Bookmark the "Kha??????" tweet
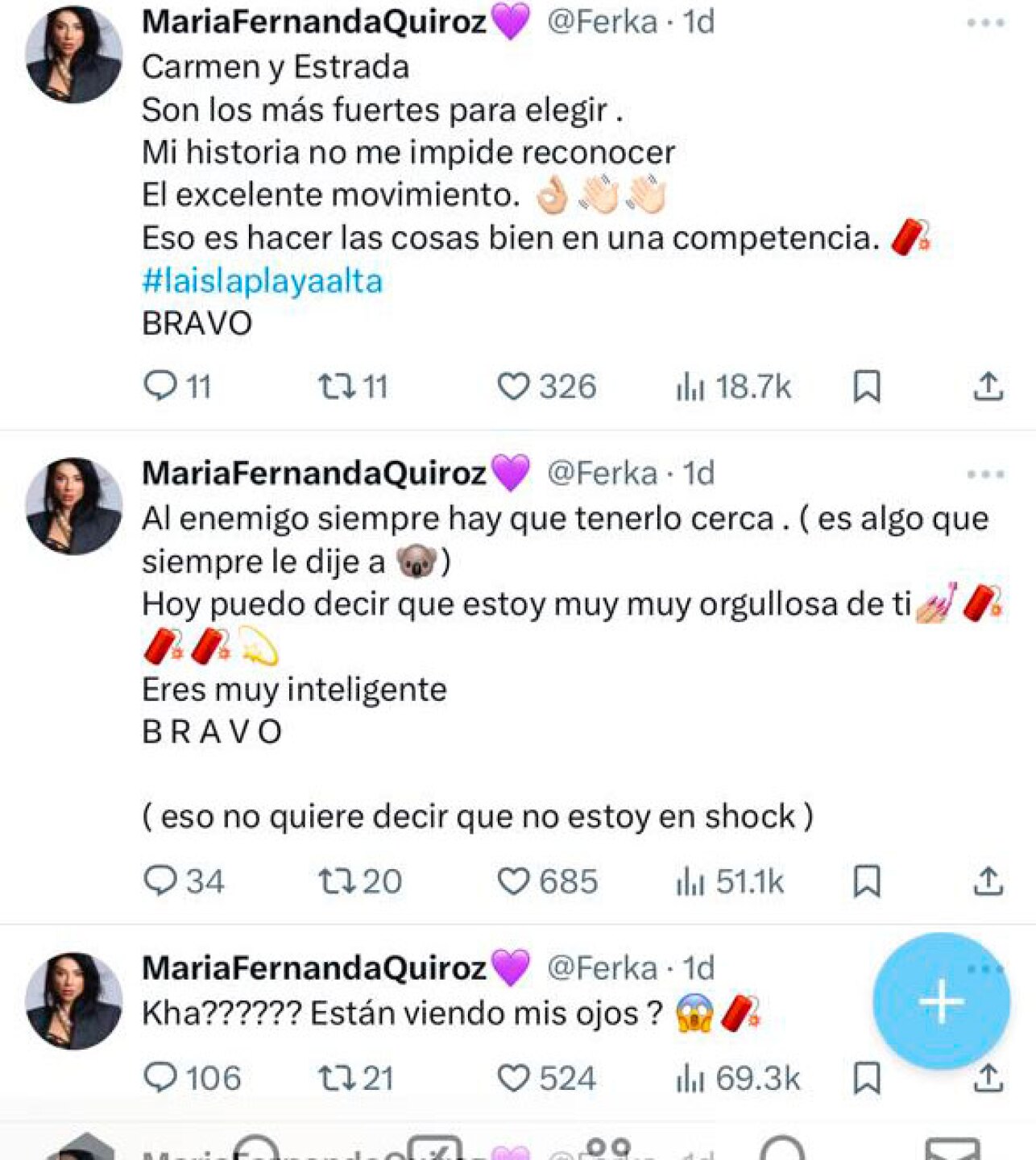This screenshot has width=1036, height=1160. [867, 1078]
